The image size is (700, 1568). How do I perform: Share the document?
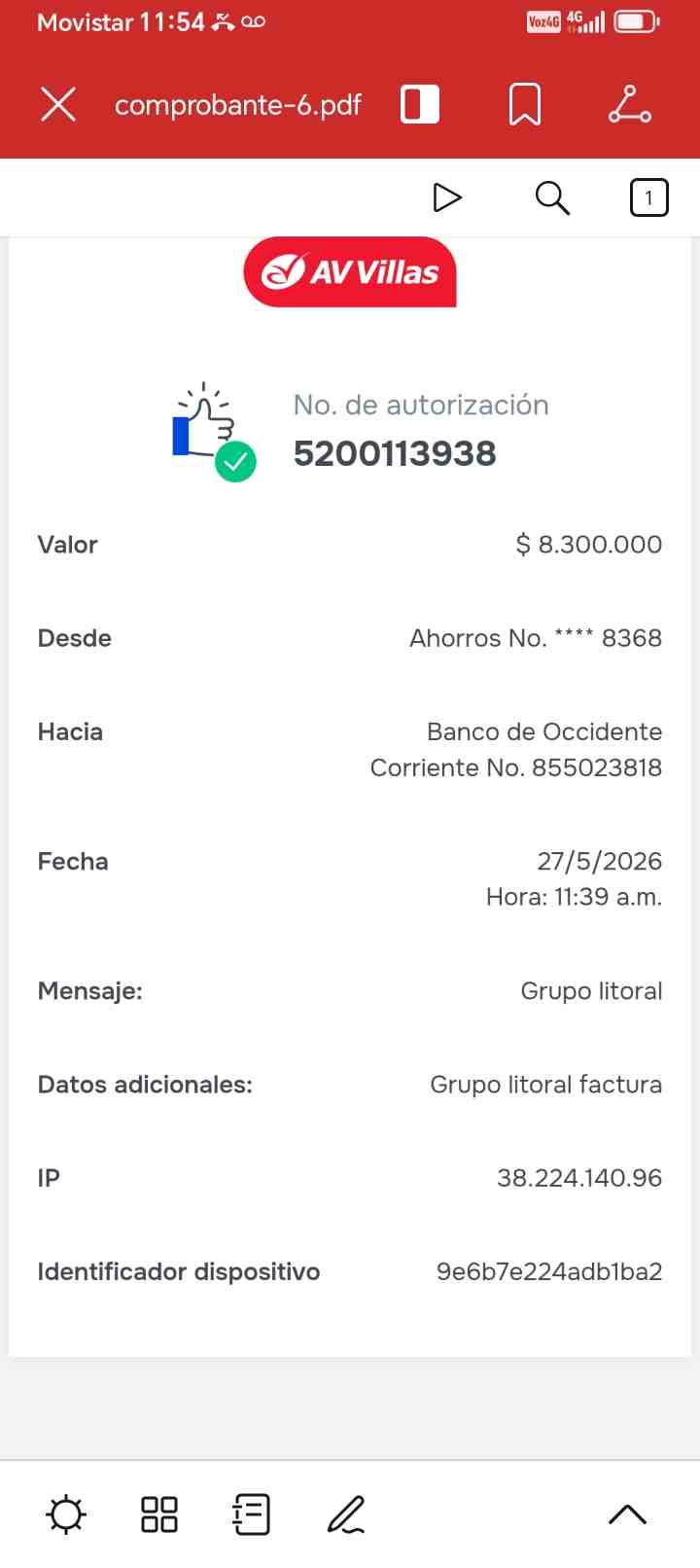(630, 104)
